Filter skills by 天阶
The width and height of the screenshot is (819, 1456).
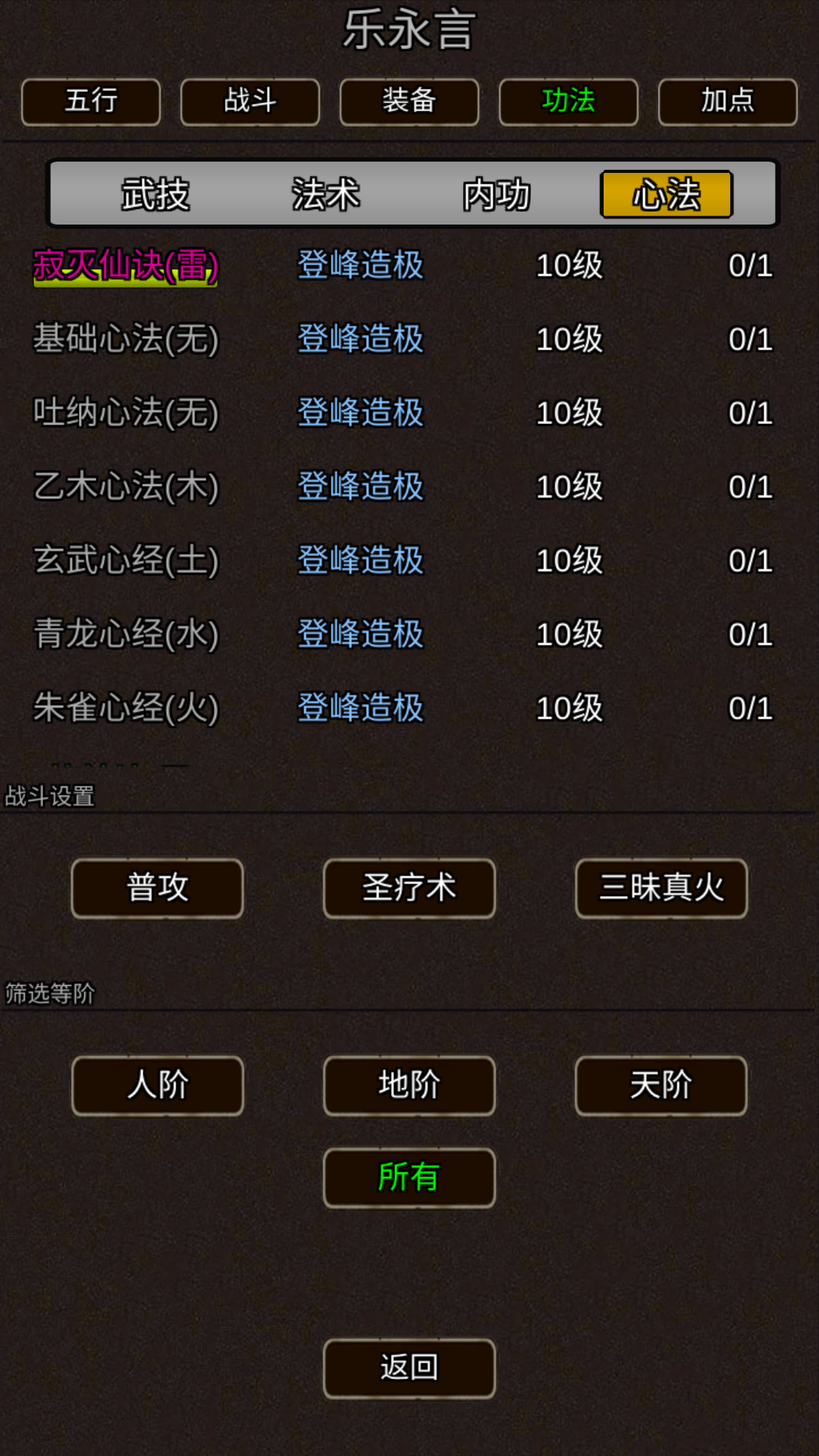(661, 1085)
